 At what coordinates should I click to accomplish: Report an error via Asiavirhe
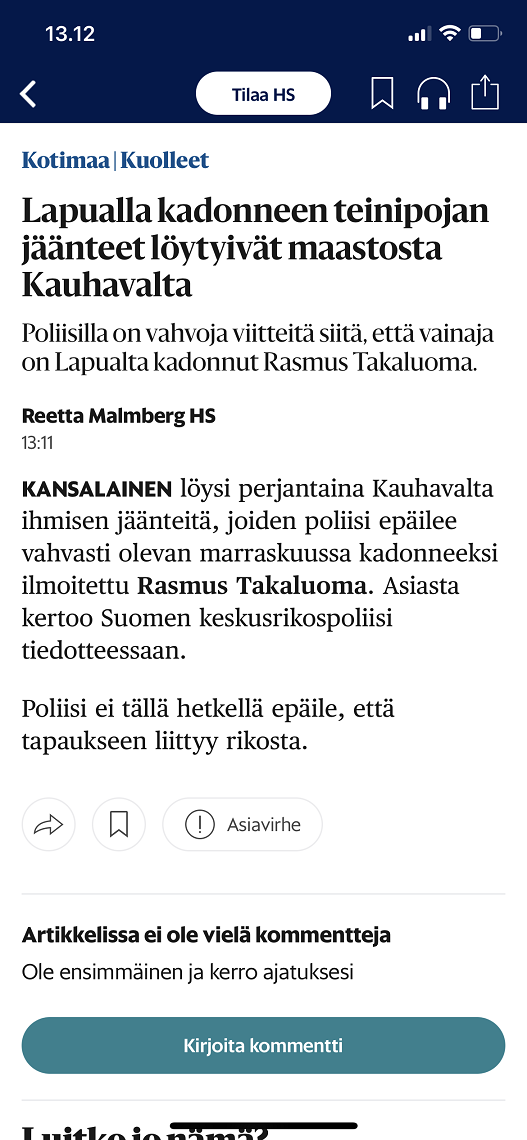click(x=242, y=824)
